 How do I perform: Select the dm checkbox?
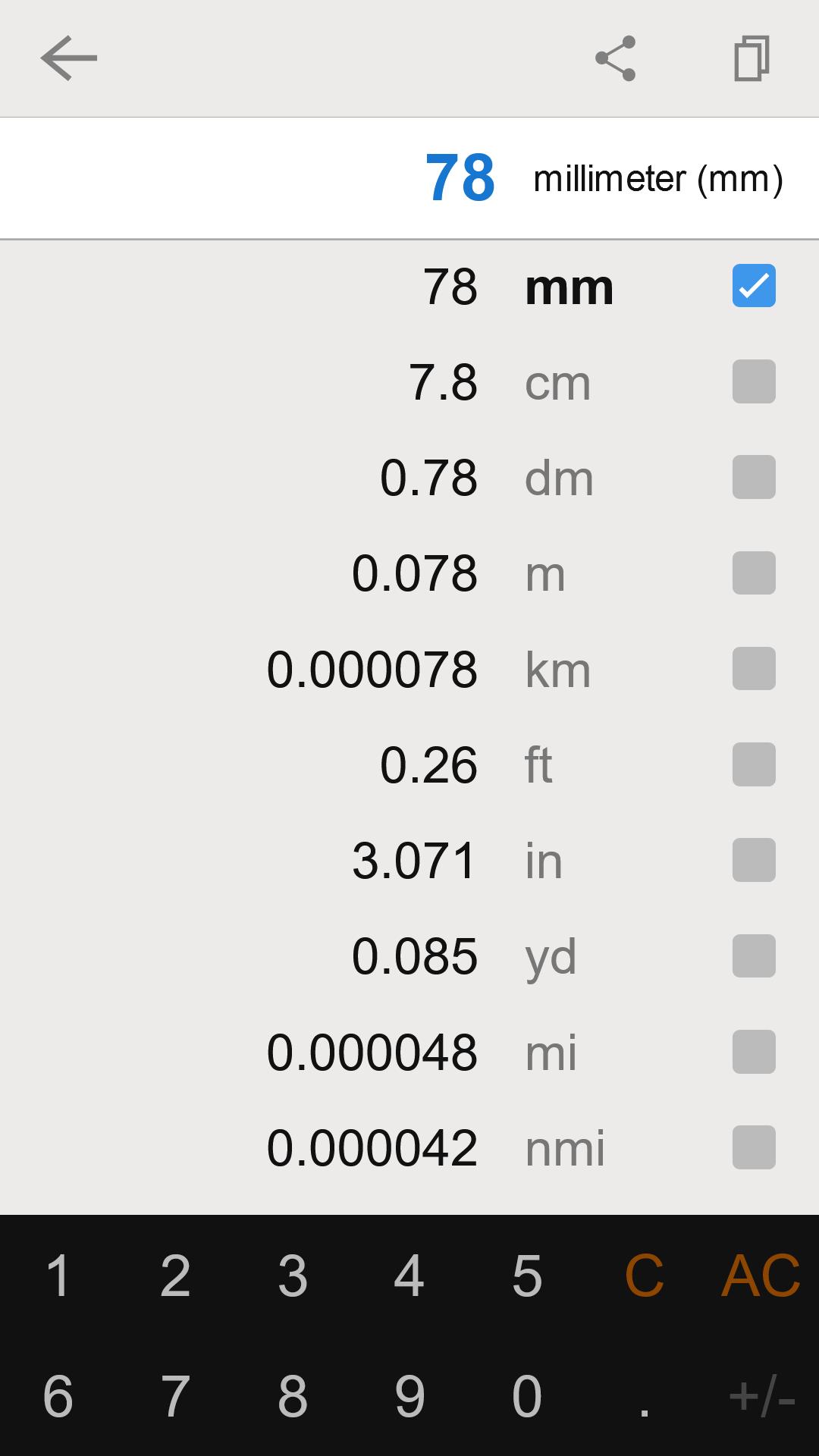click(753, 477)
